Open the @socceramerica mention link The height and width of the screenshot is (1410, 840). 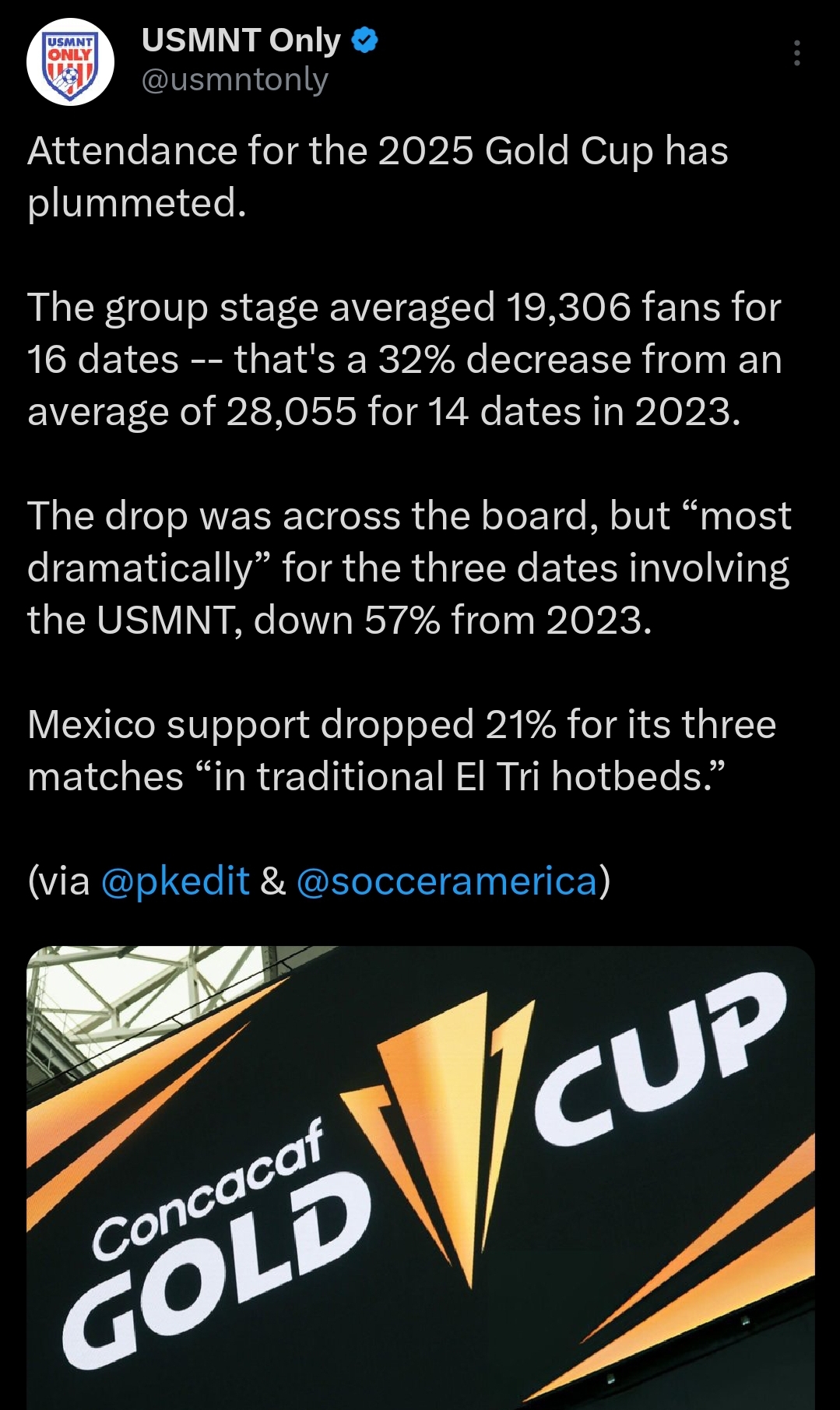(x=447, y=881)
